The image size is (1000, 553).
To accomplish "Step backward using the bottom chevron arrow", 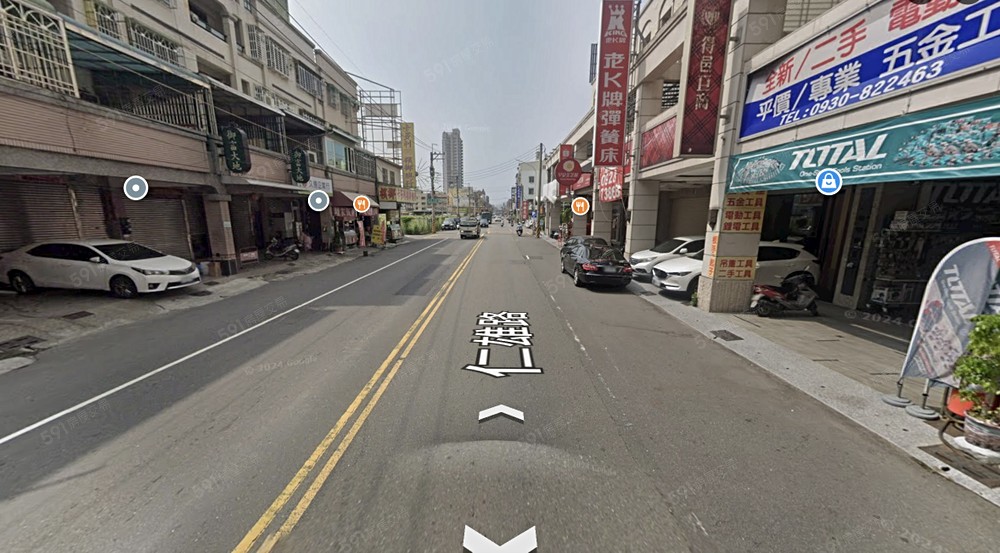I will tap(500, 539).
